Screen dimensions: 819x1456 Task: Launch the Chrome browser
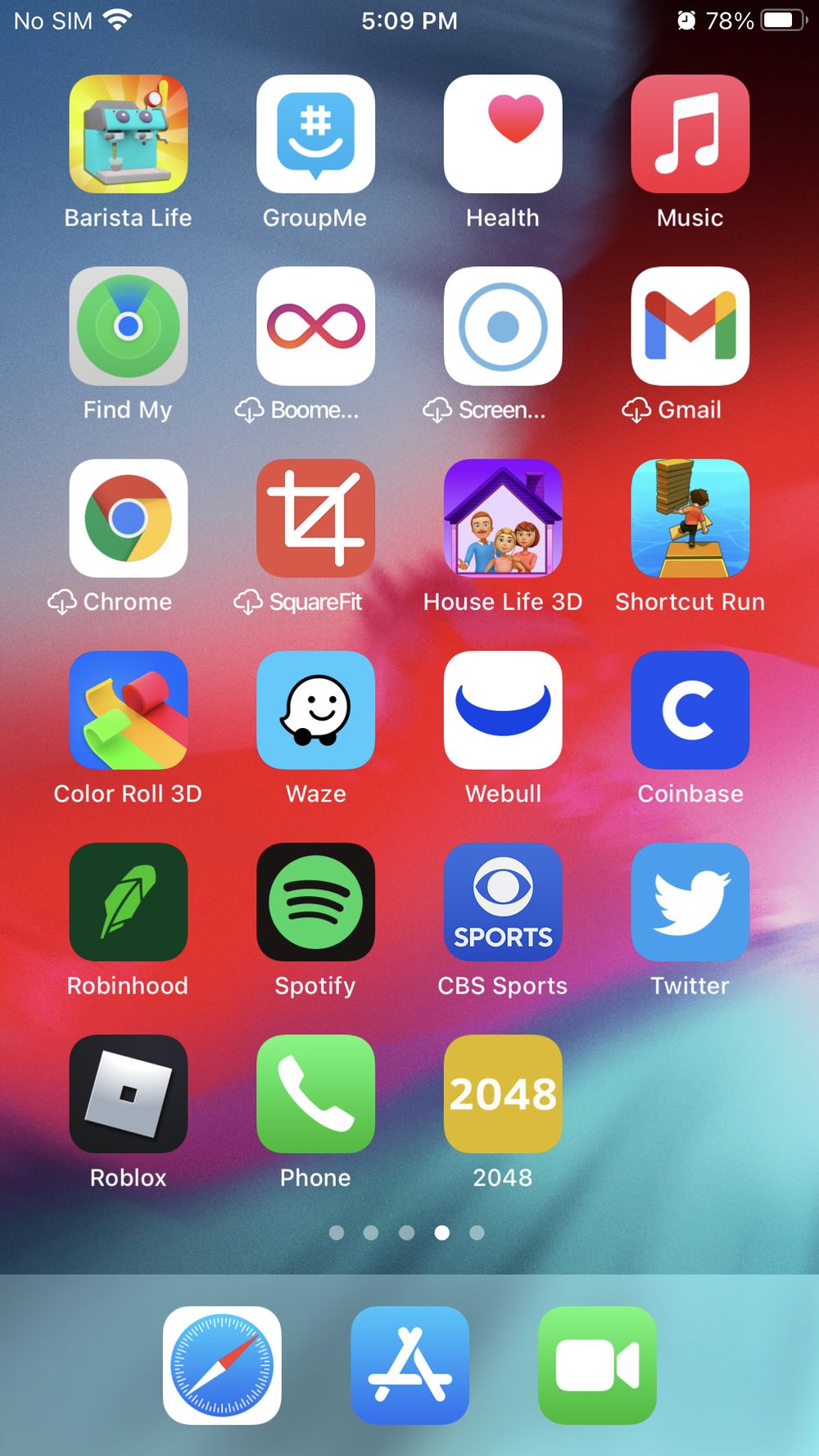tap(129, 518)
